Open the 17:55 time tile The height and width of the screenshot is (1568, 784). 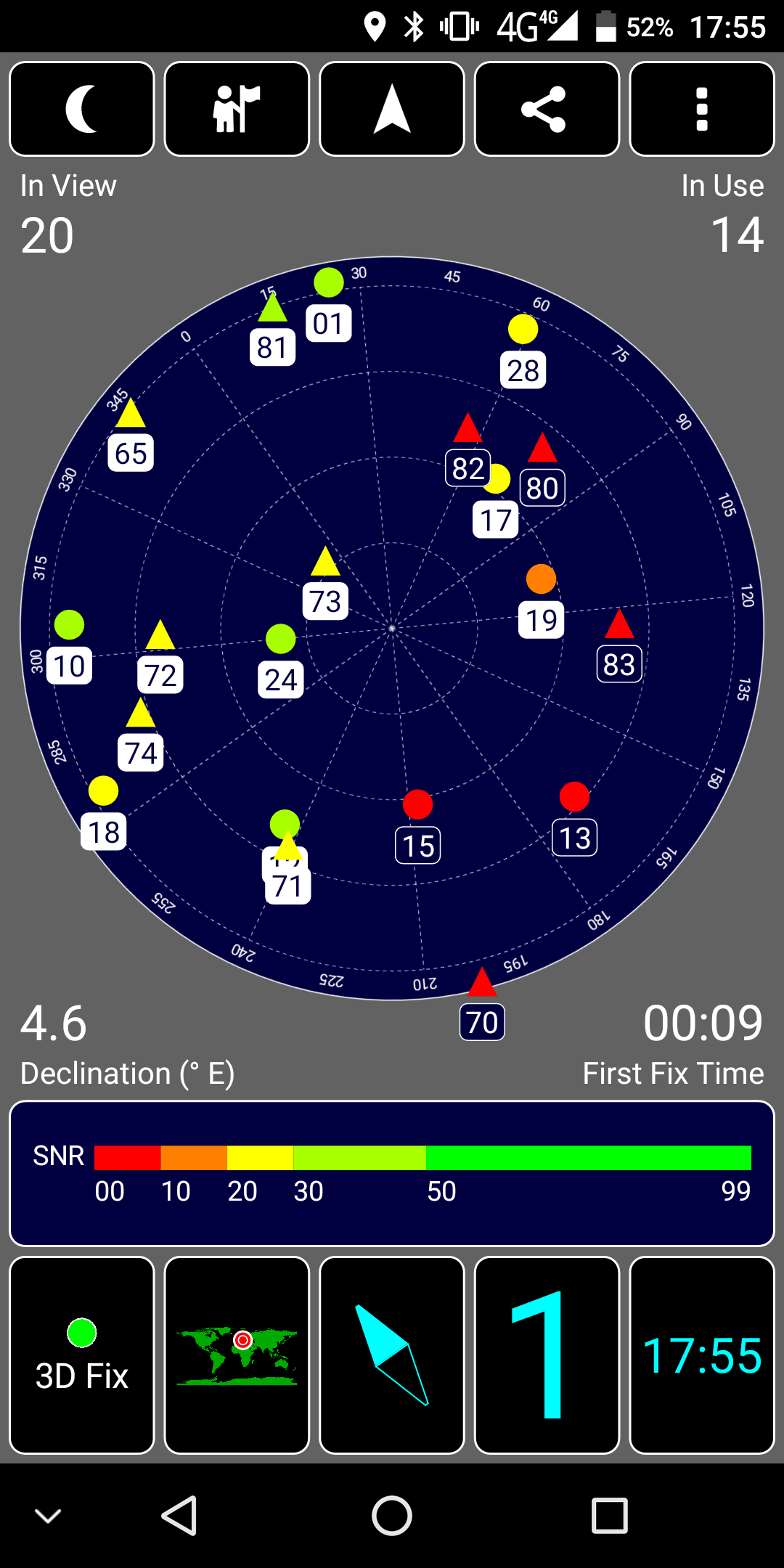(x=702, y=1355)
